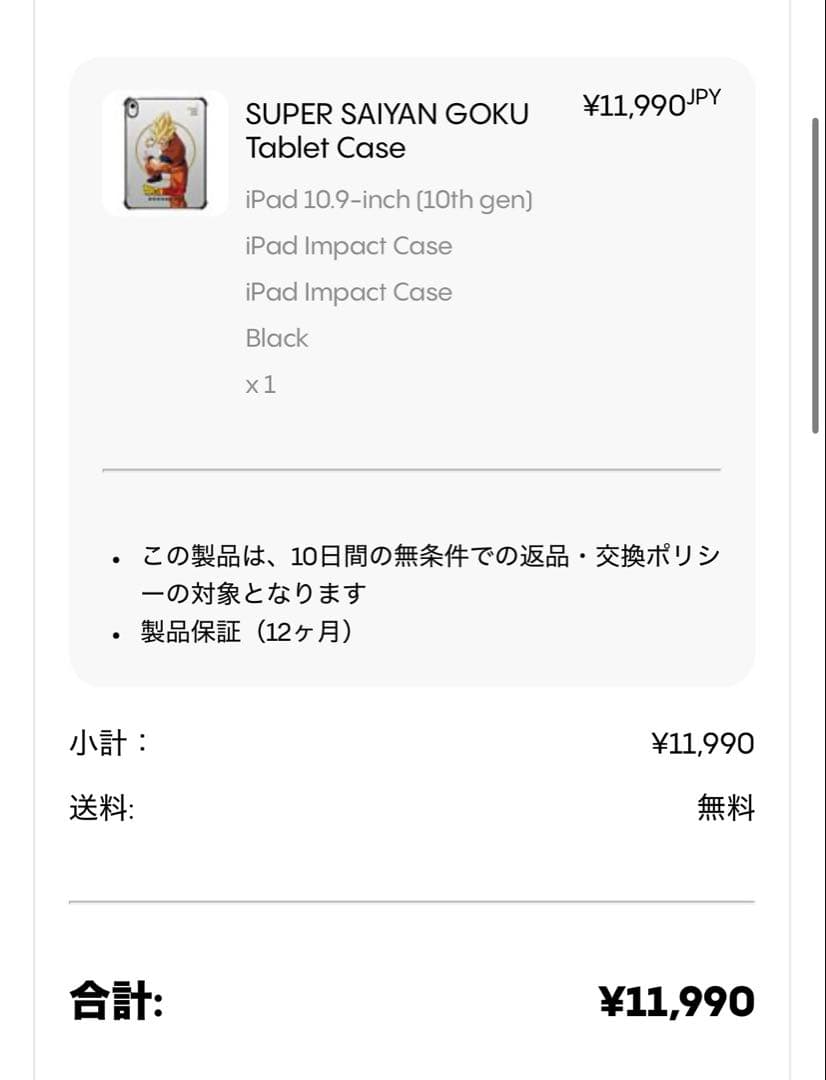Click the iPad 10.9-inch (10th gen) variant text

(390, 199)
